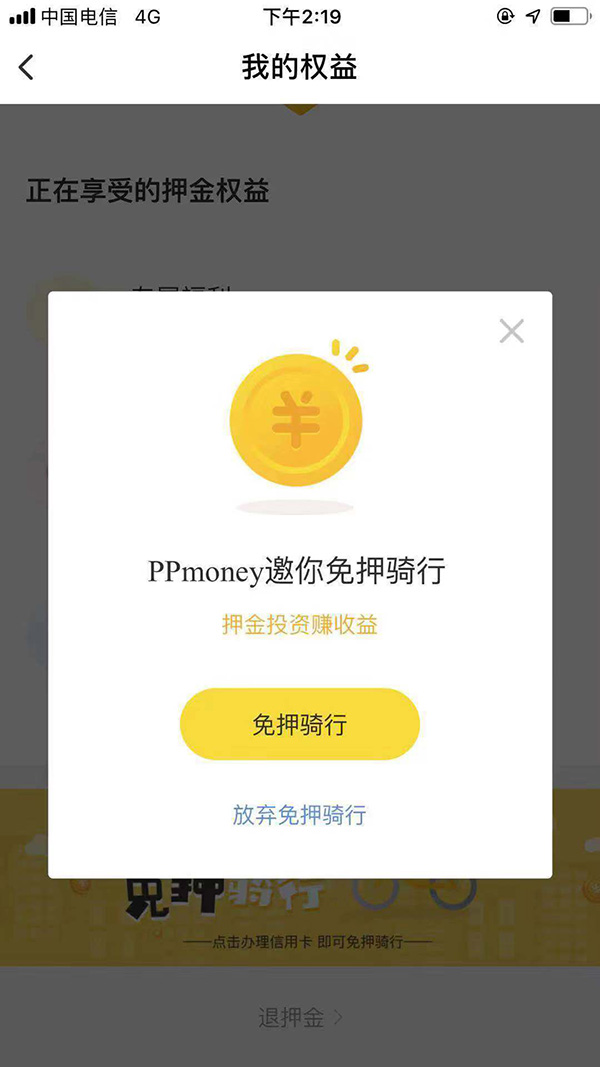Close the PPmoney invitation dialog

[x=511, y=331]
